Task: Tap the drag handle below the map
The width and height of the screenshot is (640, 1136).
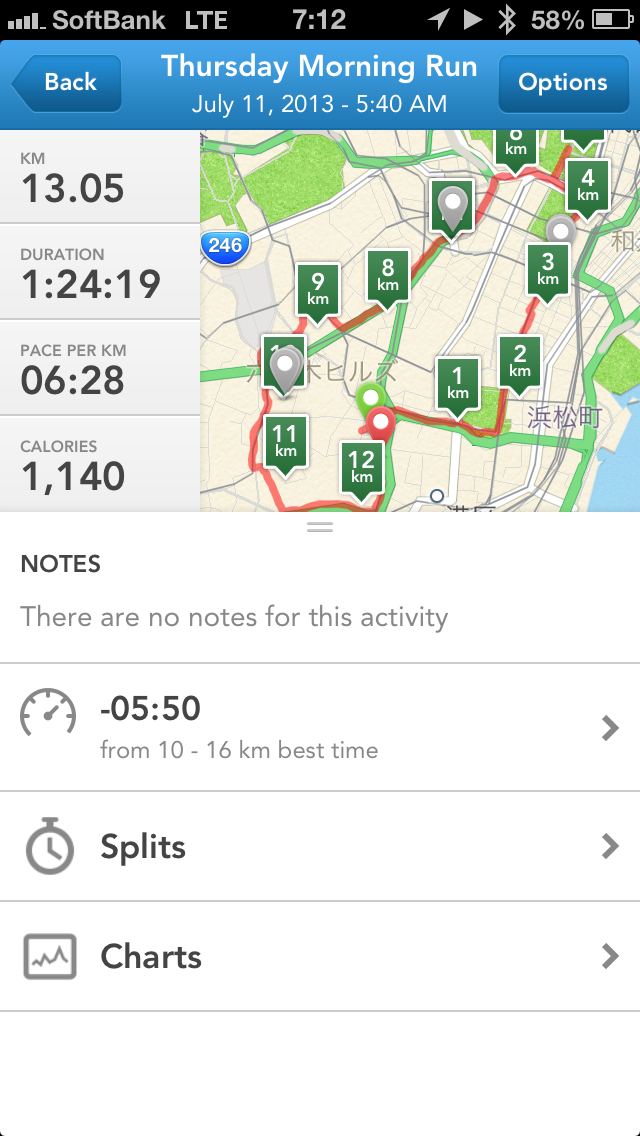Action: tap(320, 527)
